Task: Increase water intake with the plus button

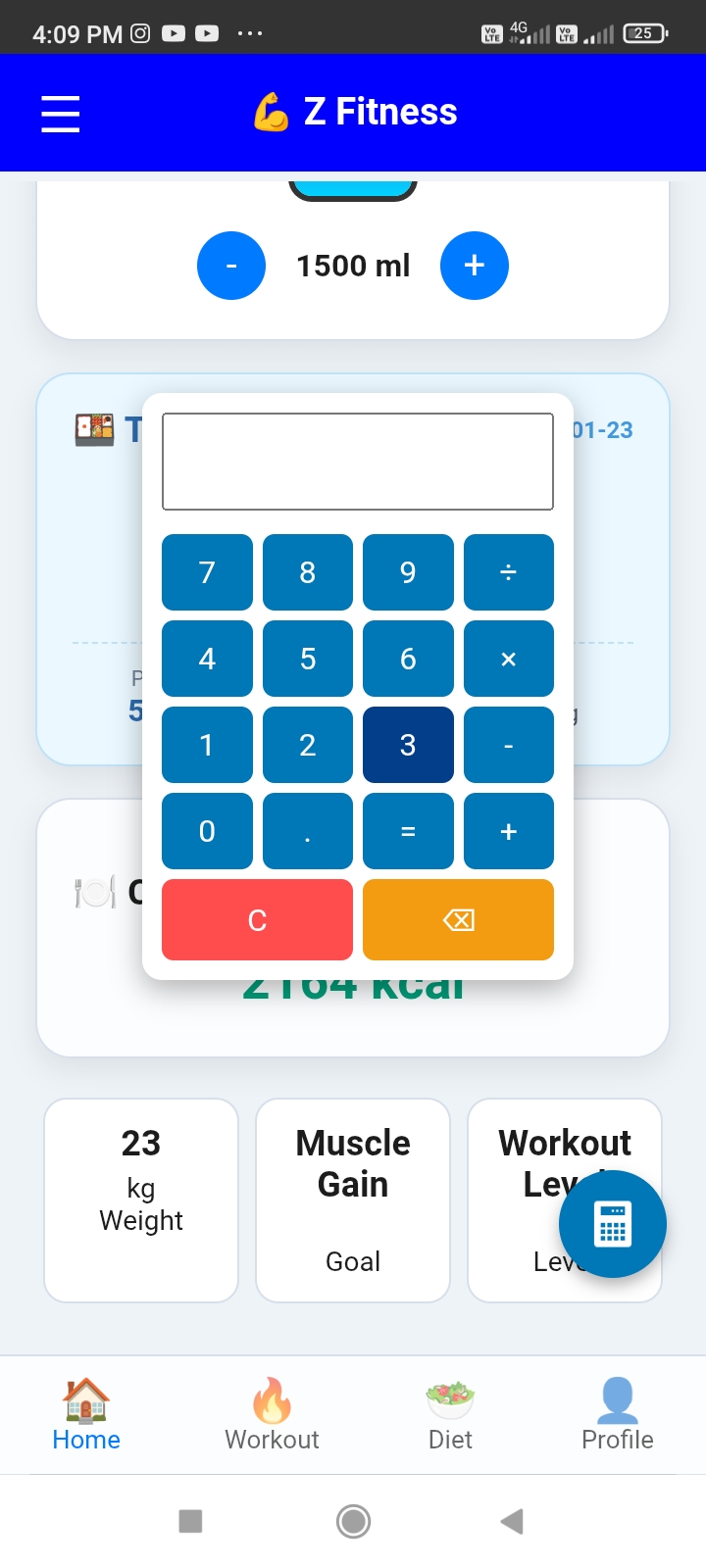Action: (x=475, y=265)
